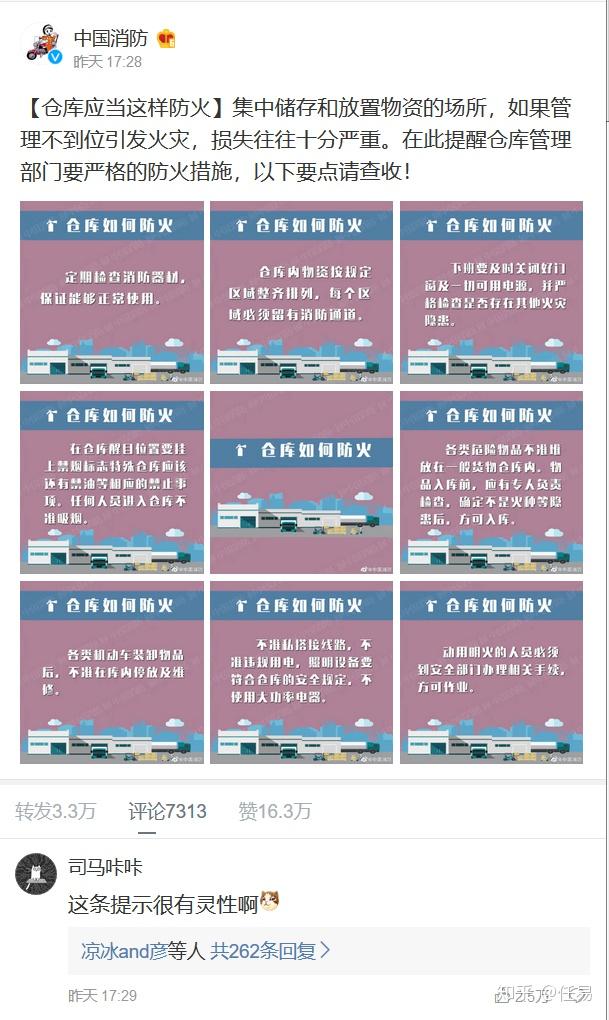Switch to the 评论7313 tab
The image size is (609, 1020).
(x=167, y=811)
